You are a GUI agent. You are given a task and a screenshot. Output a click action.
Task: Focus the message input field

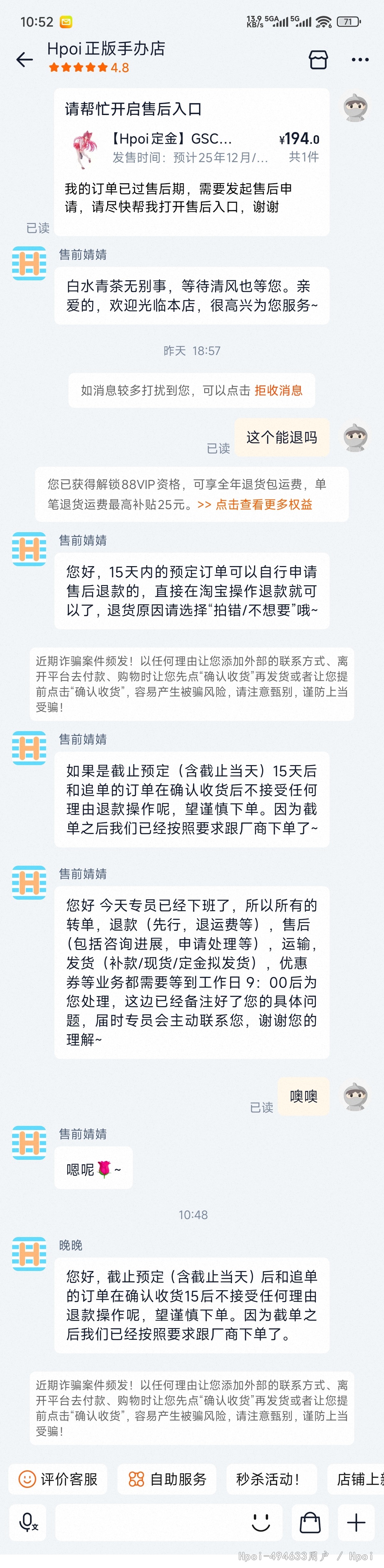click(146, 1523)
